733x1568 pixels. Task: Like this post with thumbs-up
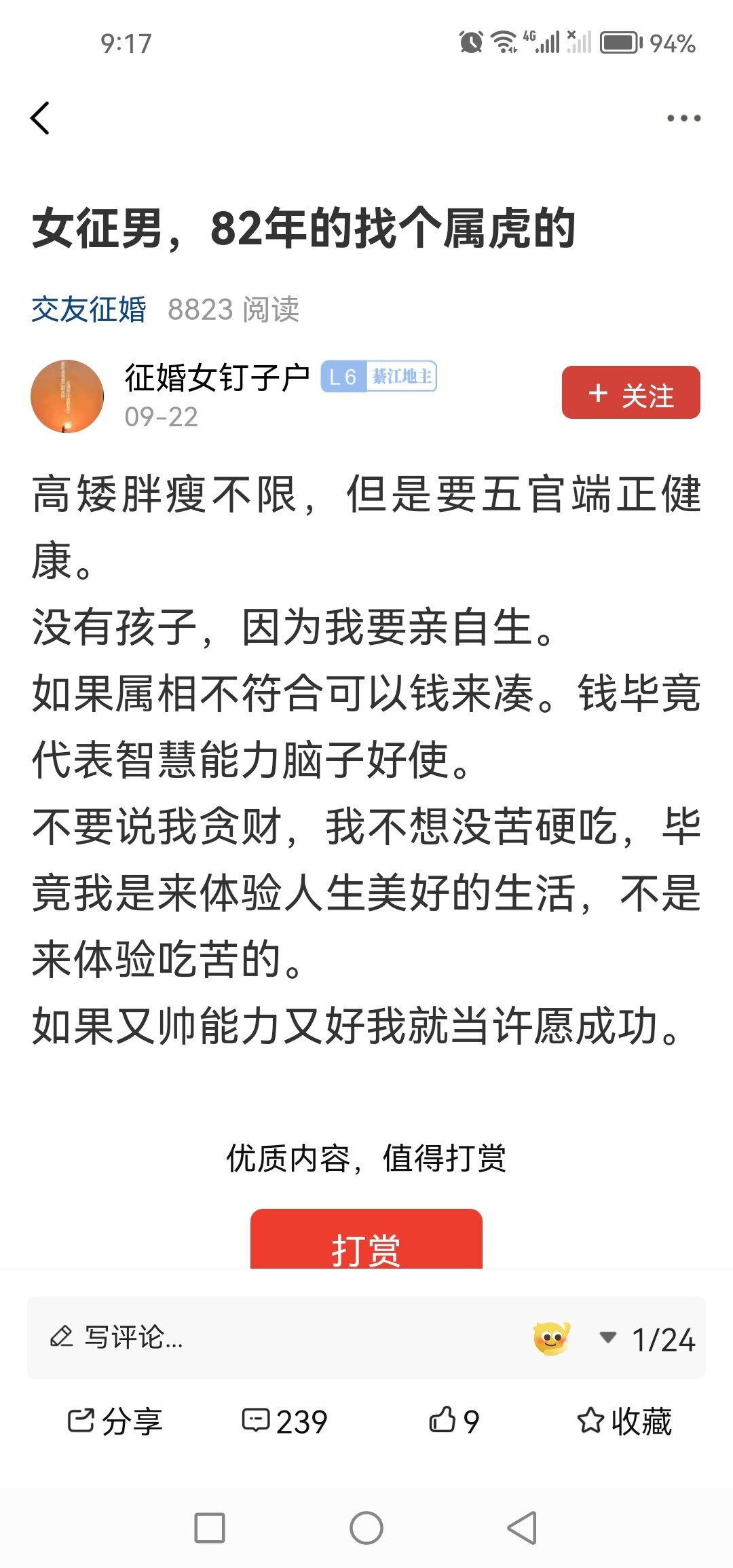tap(454, 1421)
